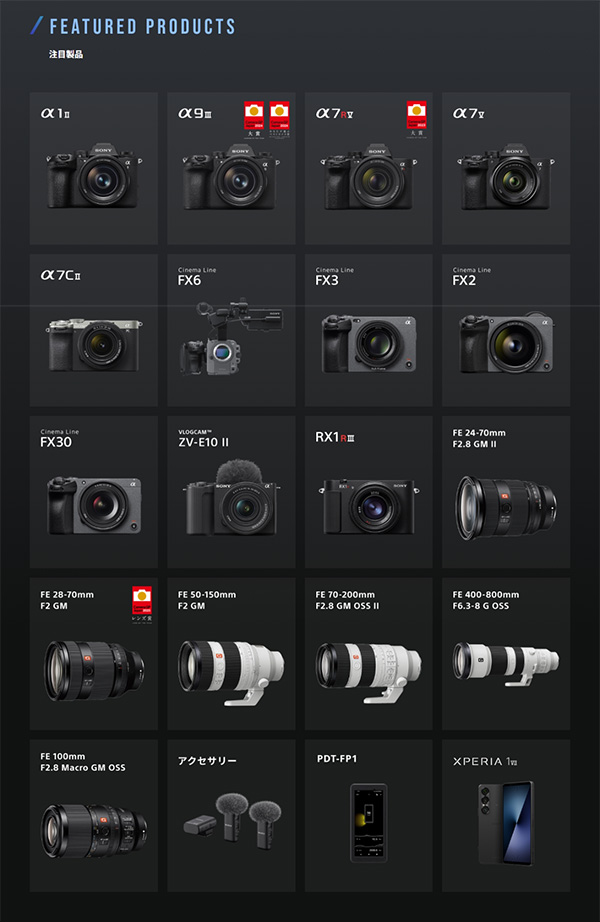Open the Xperia 1 VII phone tile
Viewport: 600px width, 922px height.
click(x=506, y=816)
